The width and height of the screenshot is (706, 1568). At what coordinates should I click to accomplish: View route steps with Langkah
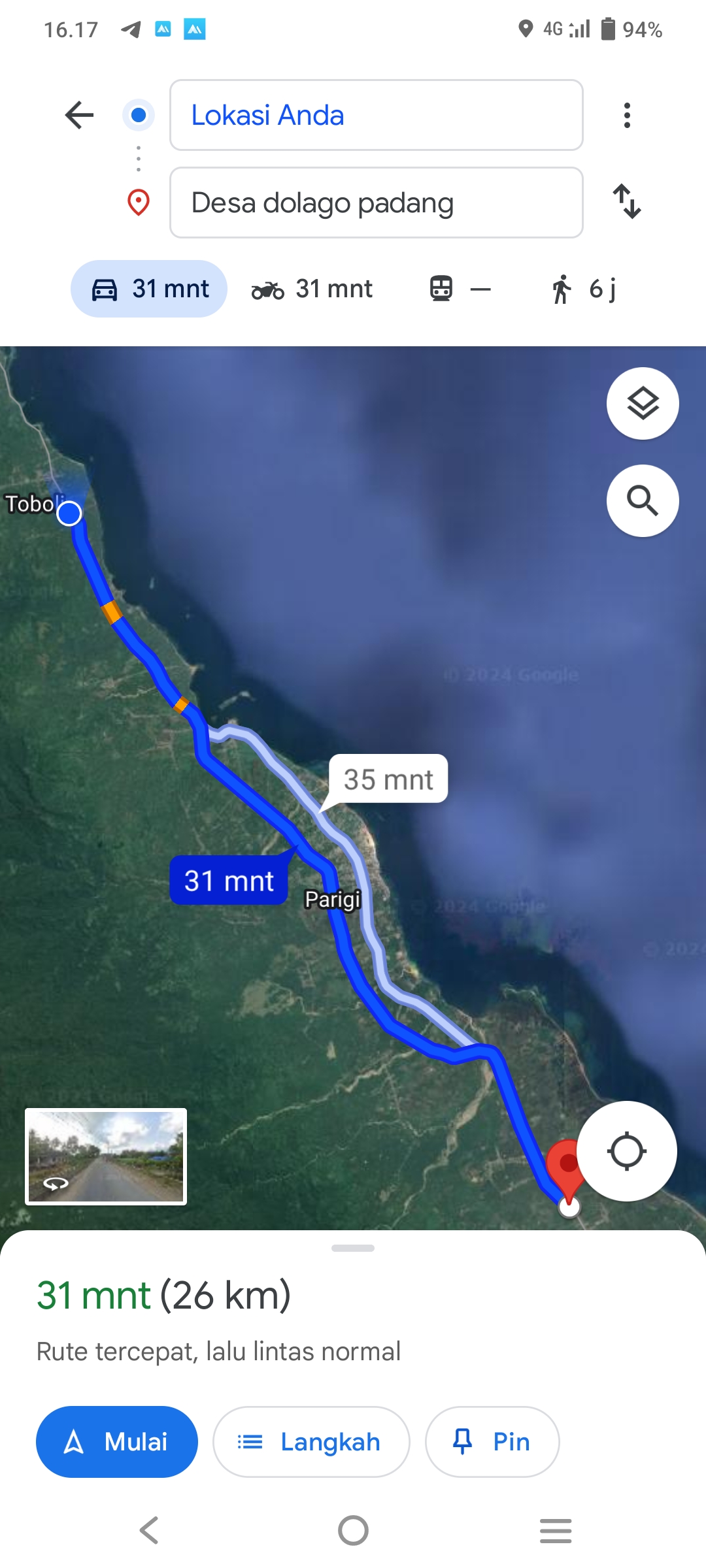pos(311,1442)
